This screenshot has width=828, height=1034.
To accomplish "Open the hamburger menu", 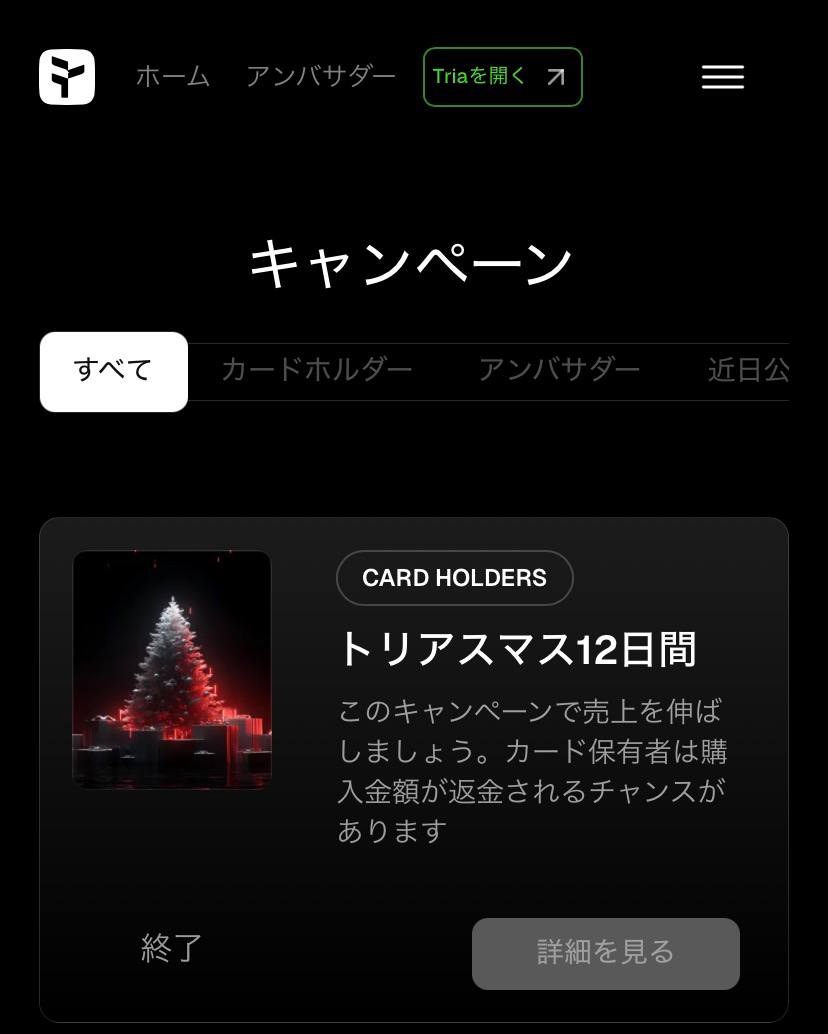I will (x=722, y=77).
